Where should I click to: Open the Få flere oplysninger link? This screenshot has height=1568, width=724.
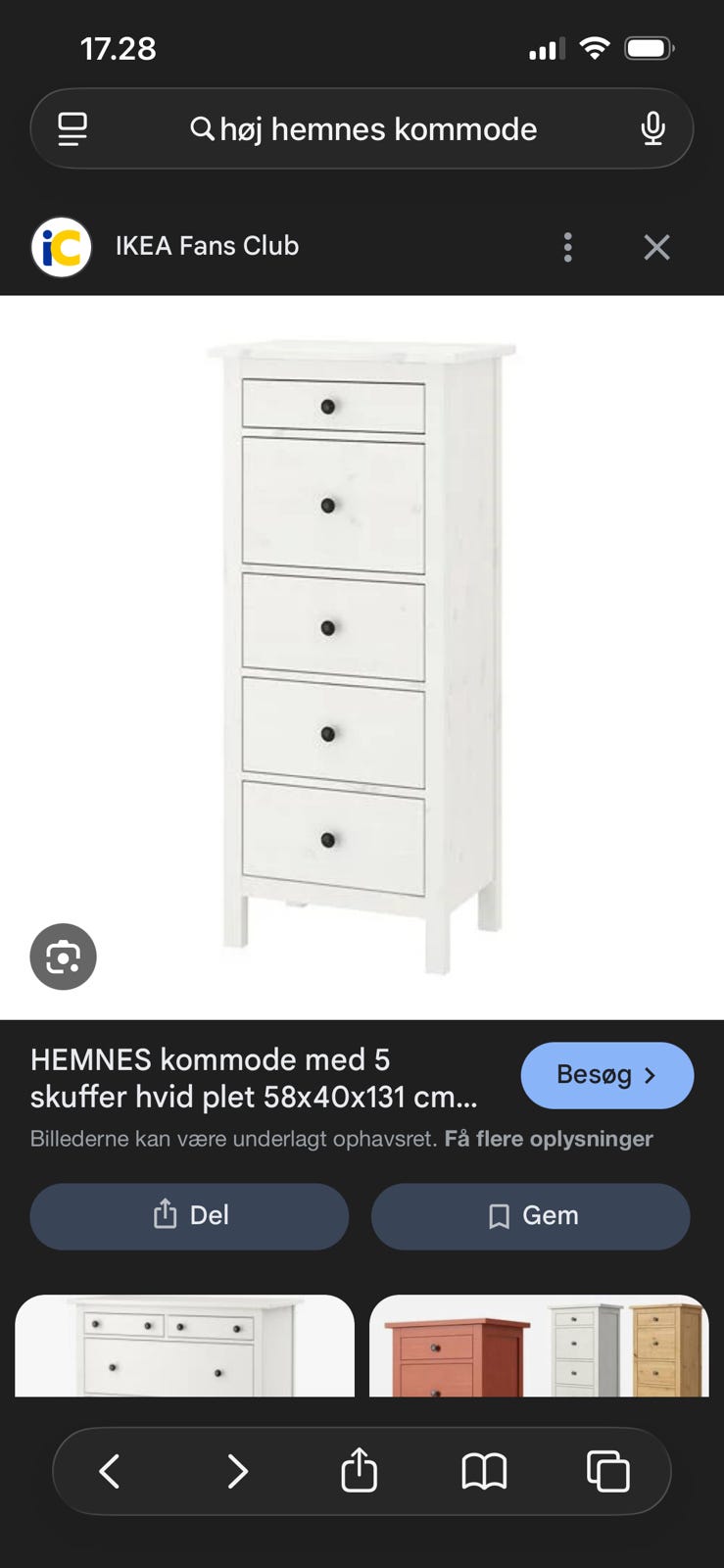(549, 1139)
